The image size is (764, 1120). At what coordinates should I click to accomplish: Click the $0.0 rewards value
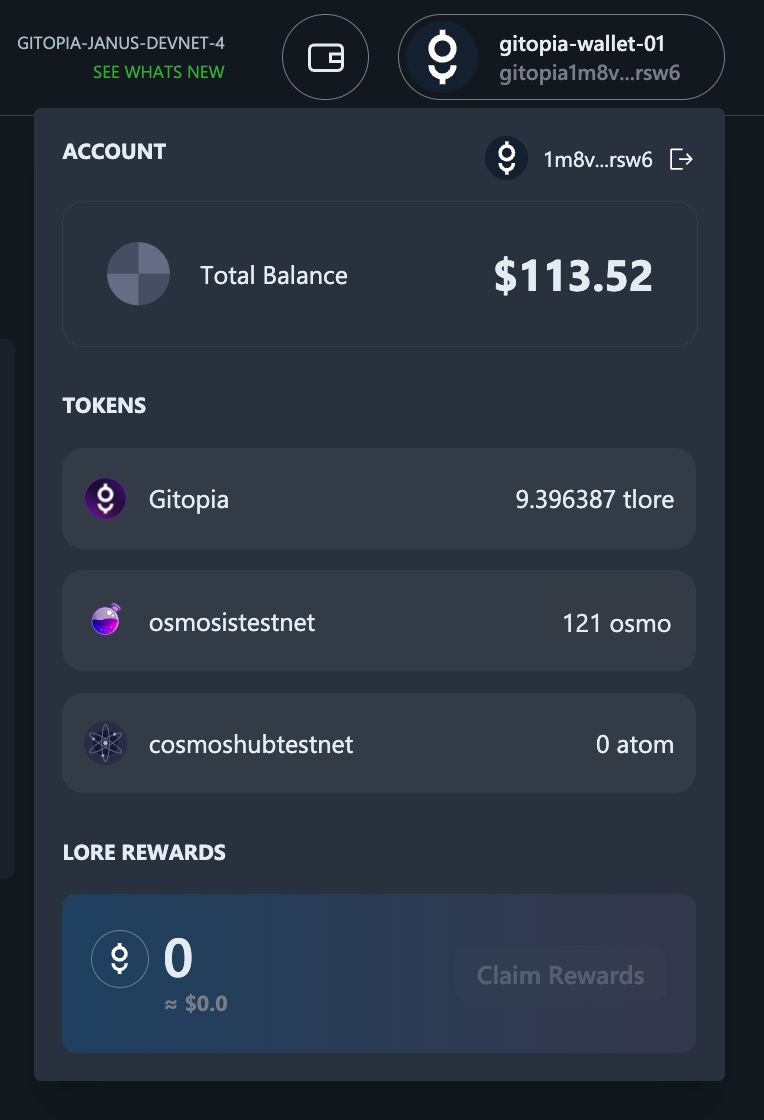[x=197, y=1003]
